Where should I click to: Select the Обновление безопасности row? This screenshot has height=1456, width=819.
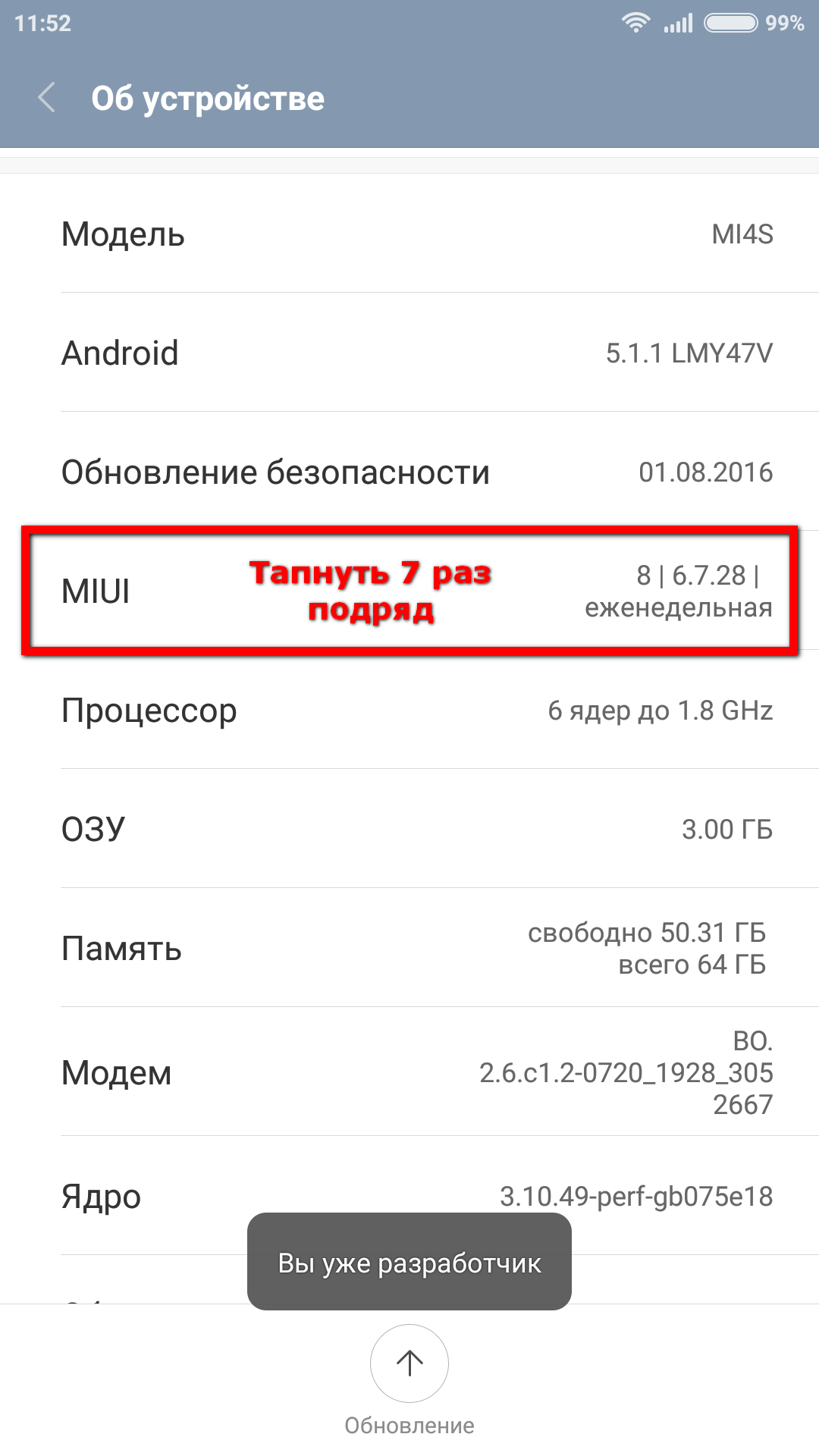409,472
